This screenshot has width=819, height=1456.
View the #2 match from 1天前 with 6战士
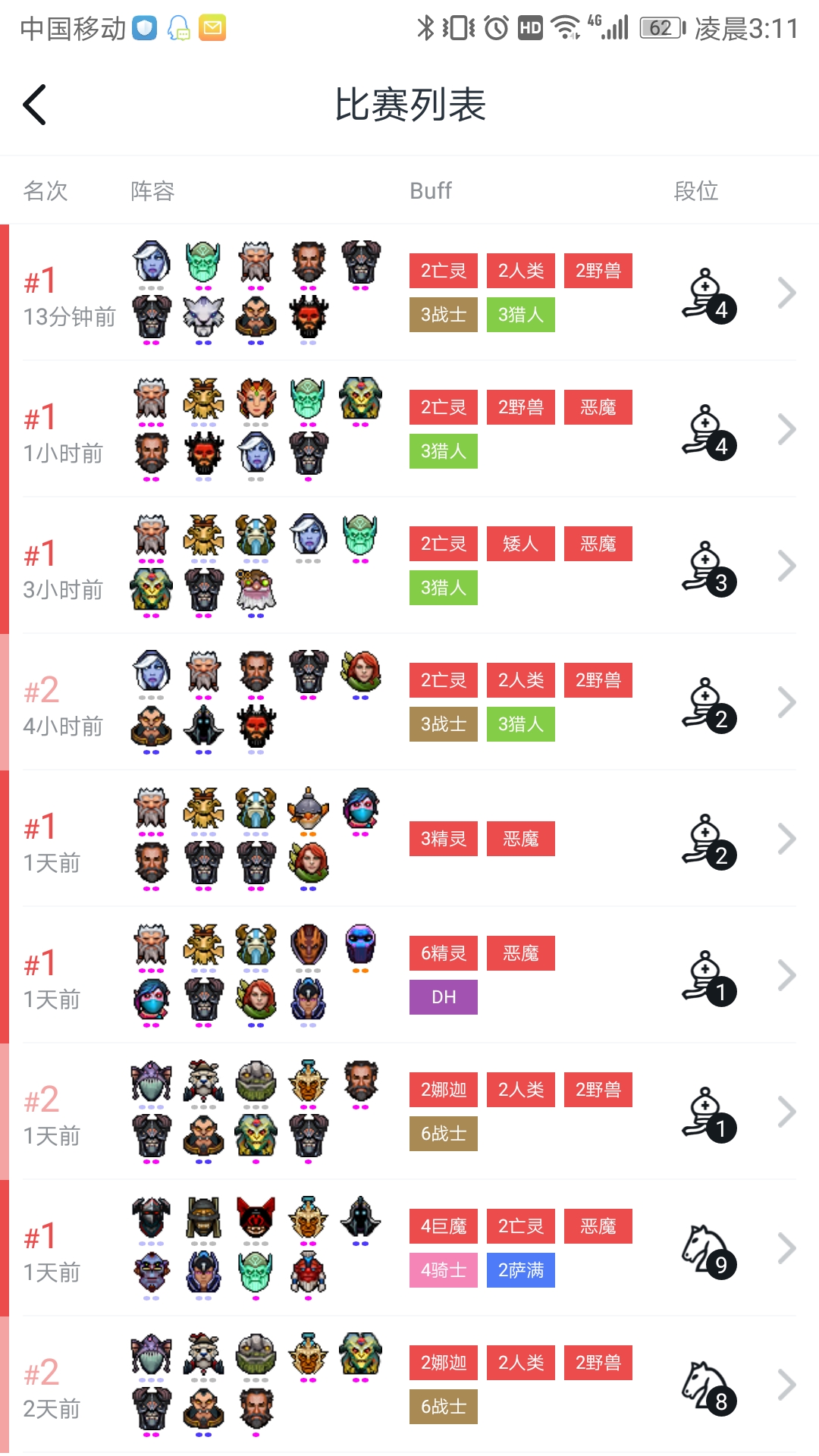[x=409, y=1112]
